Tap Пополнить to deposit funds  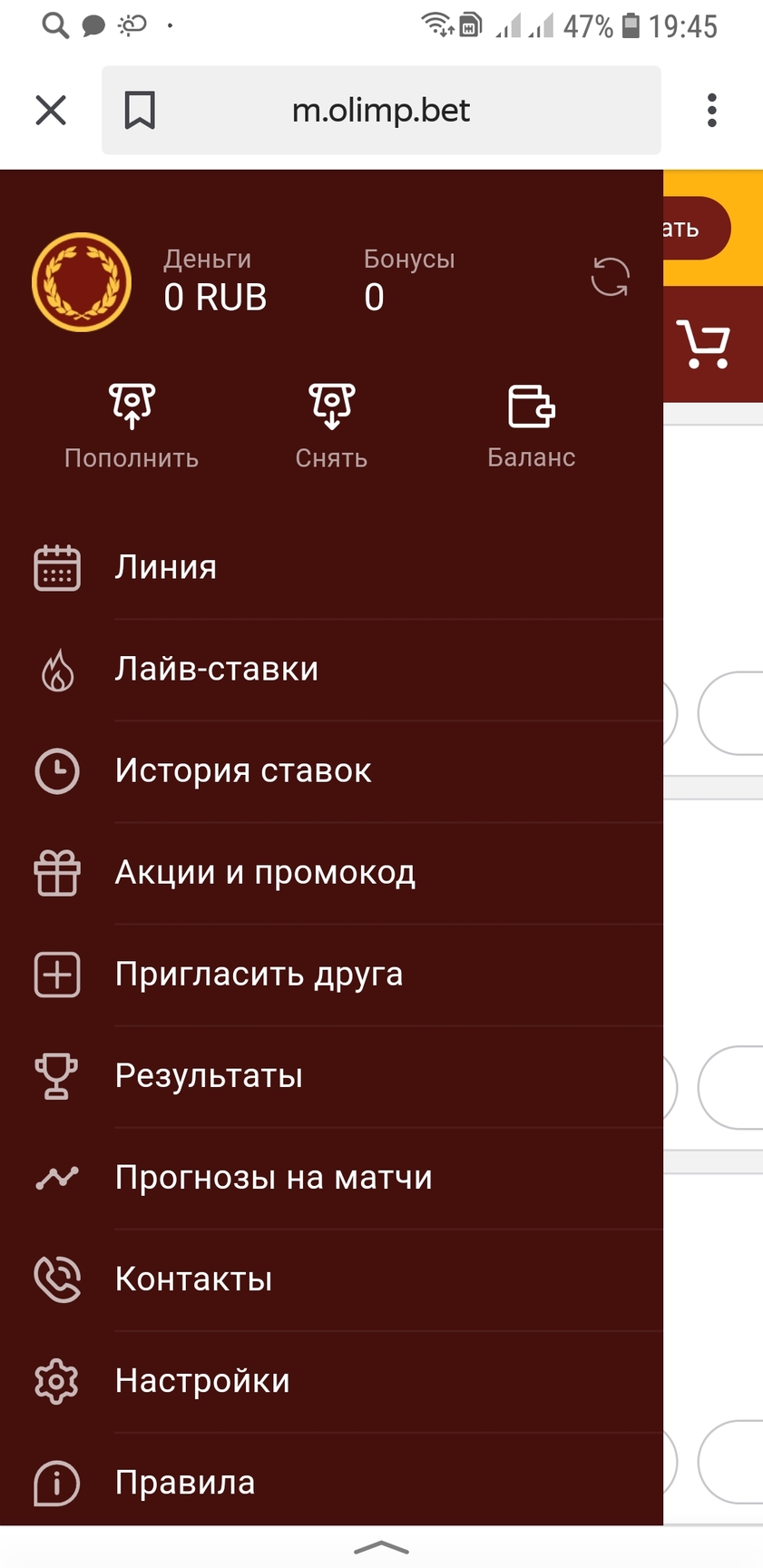[132, 426]
